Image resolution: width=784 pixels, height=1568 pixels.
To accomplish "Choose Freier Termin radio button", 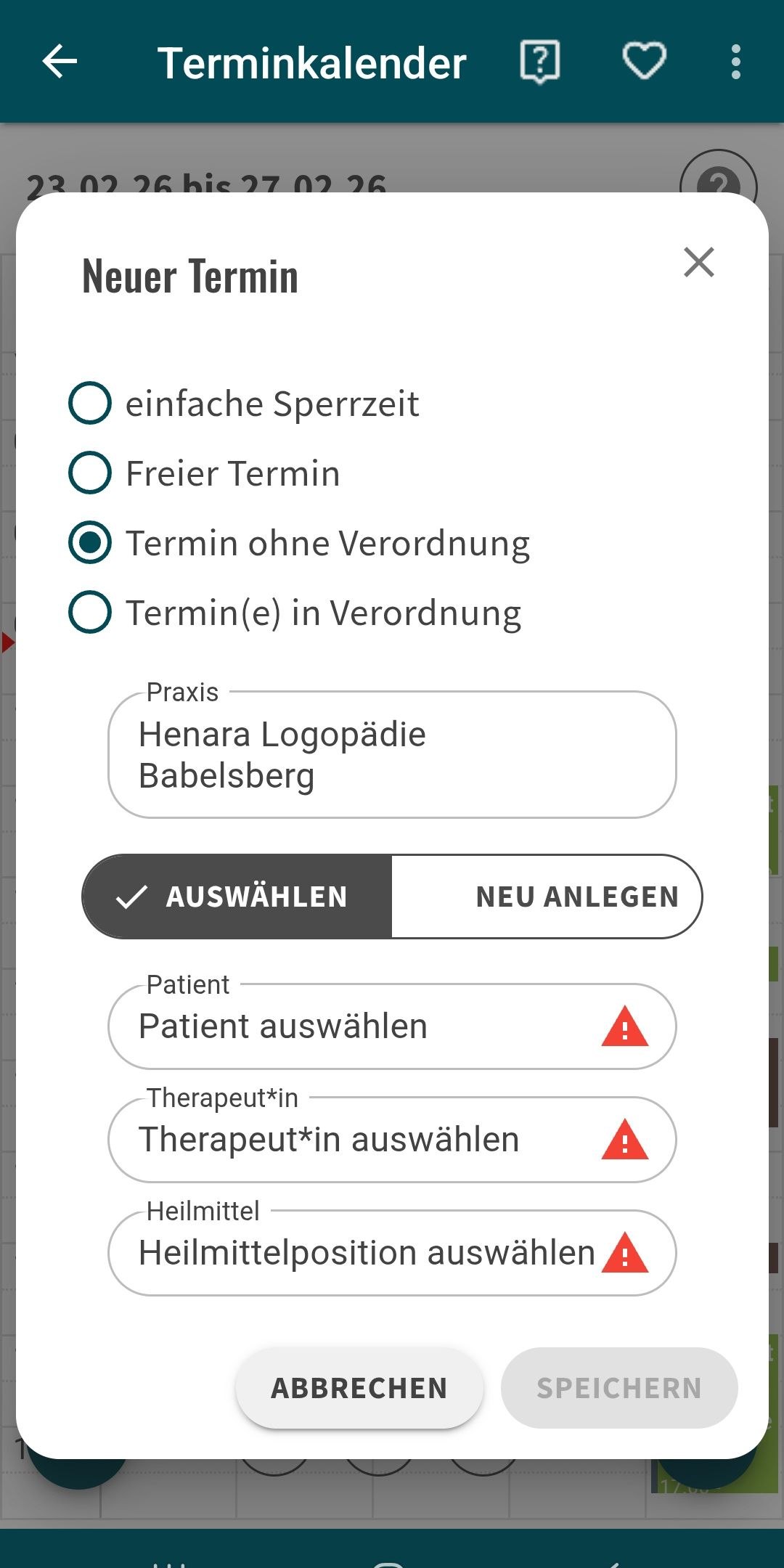I will 90,473.
